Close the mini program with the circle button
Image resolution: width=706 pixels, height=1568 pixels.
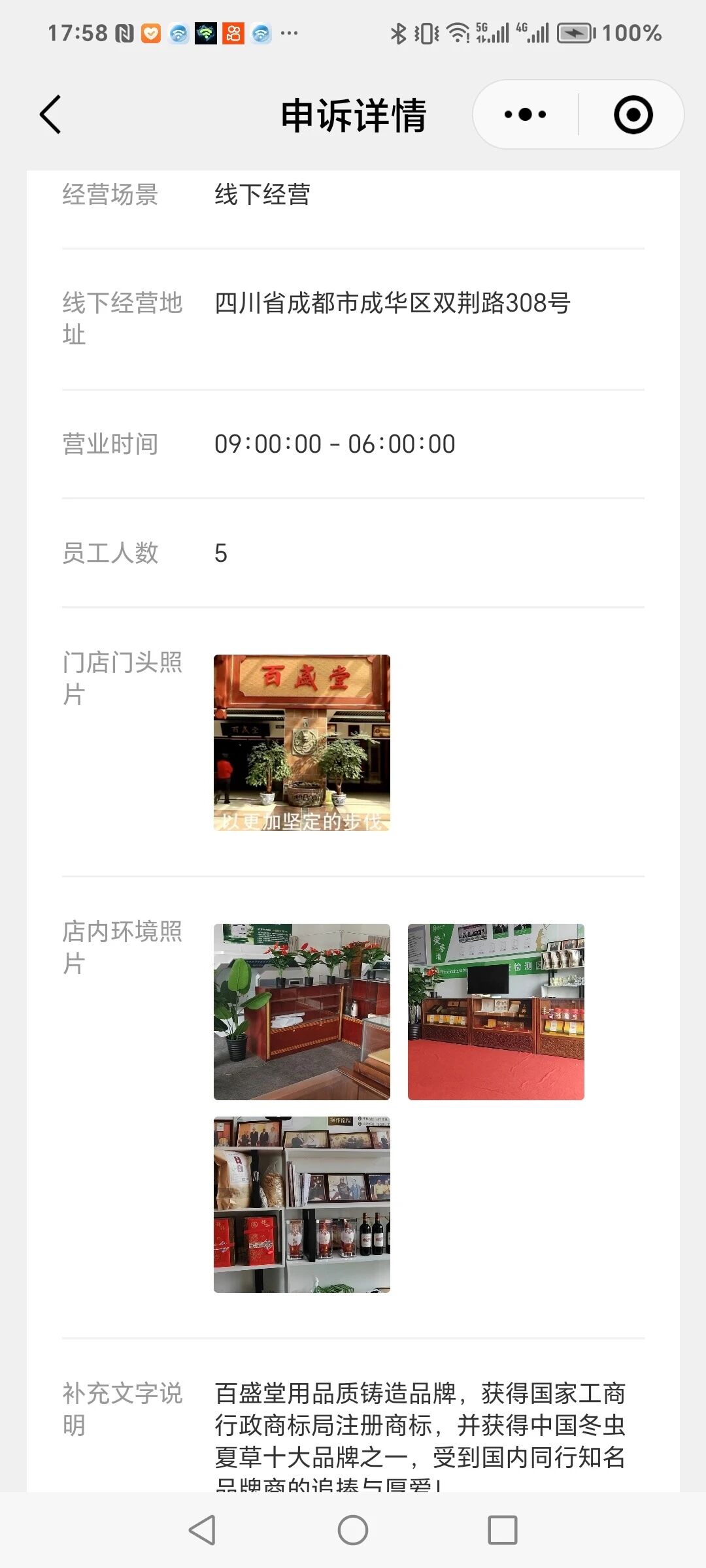point(633,114)
